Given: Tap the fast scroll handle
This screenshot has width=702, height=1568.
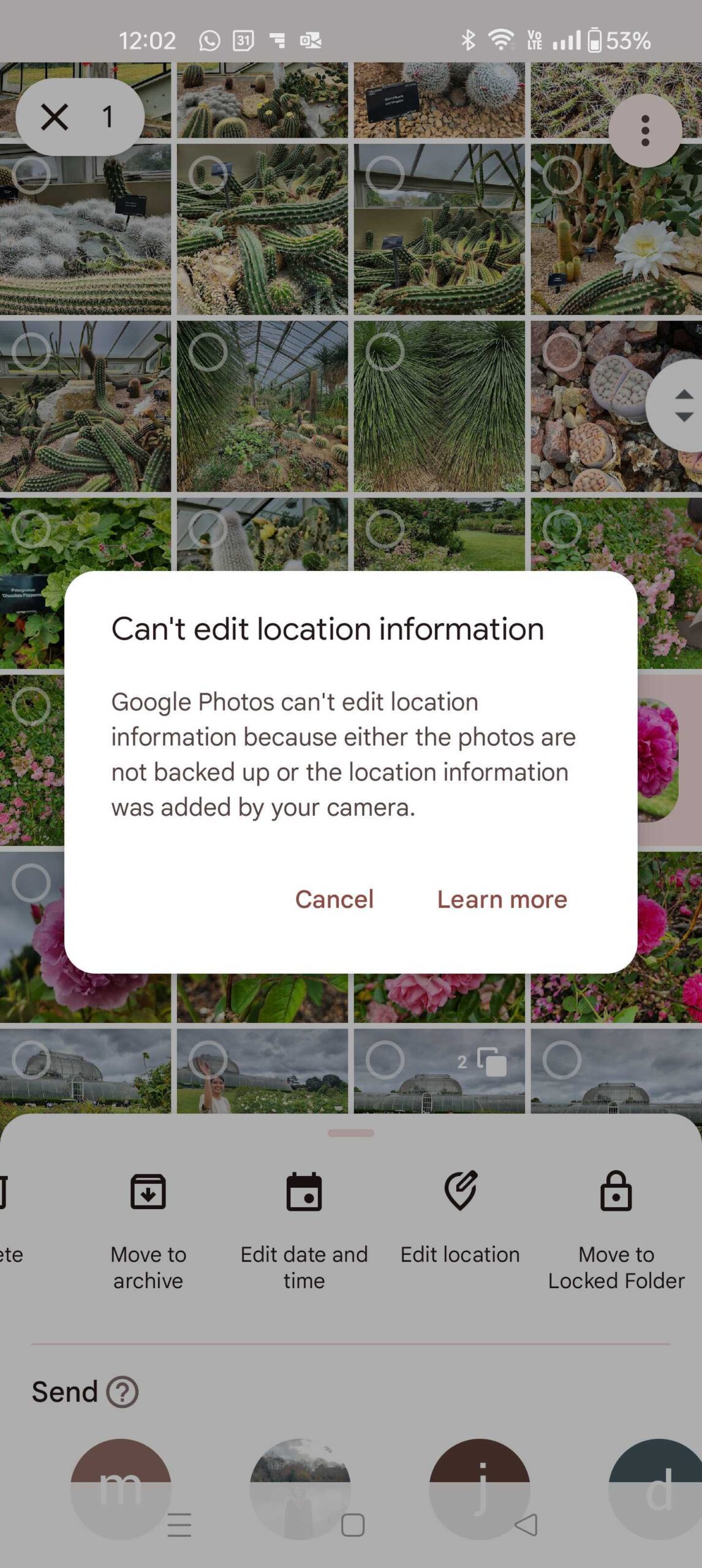Looking at the screenshot, I should click(x=677, y=405).
